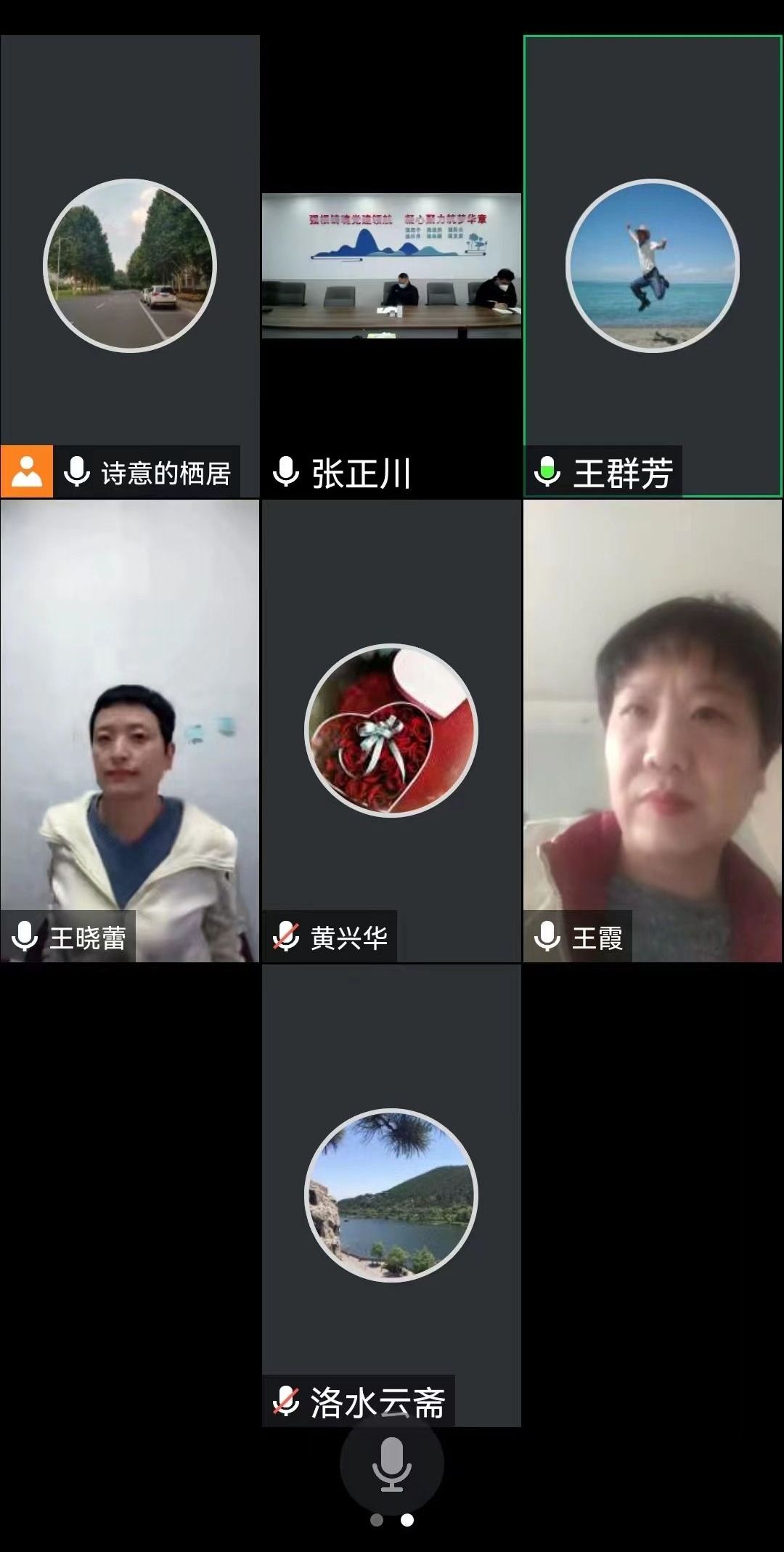
Task: Select 王群芳's speaking tile
Action: (653, 266)
